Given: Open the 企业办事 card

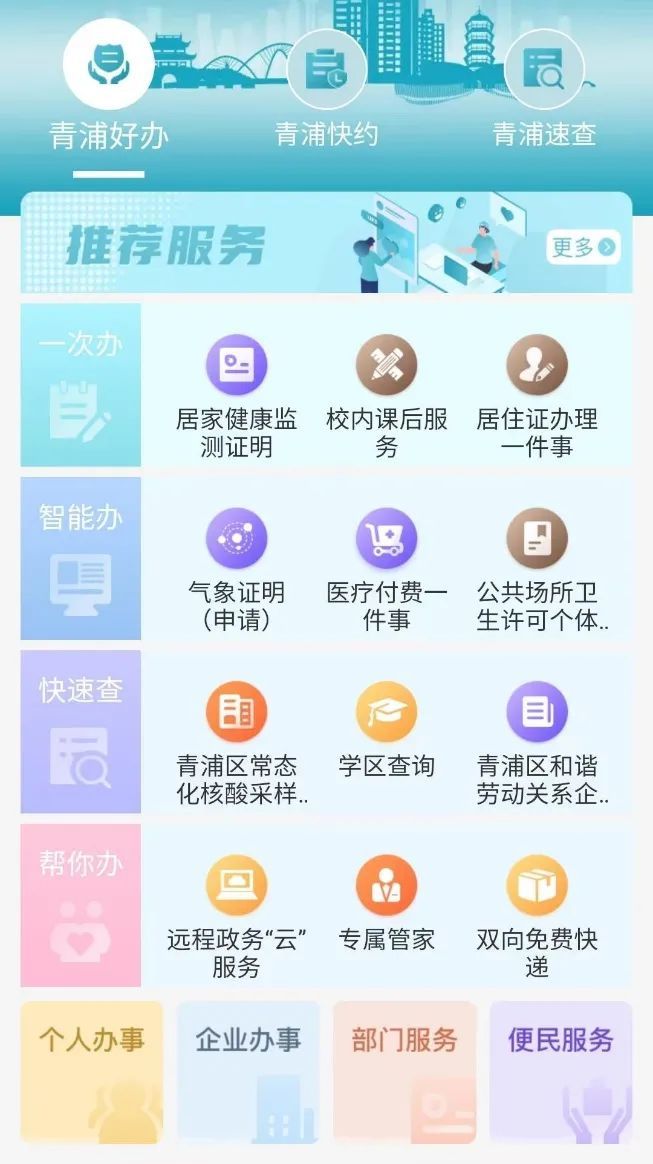Looking at the screenshot, I should click(248, 1071).
